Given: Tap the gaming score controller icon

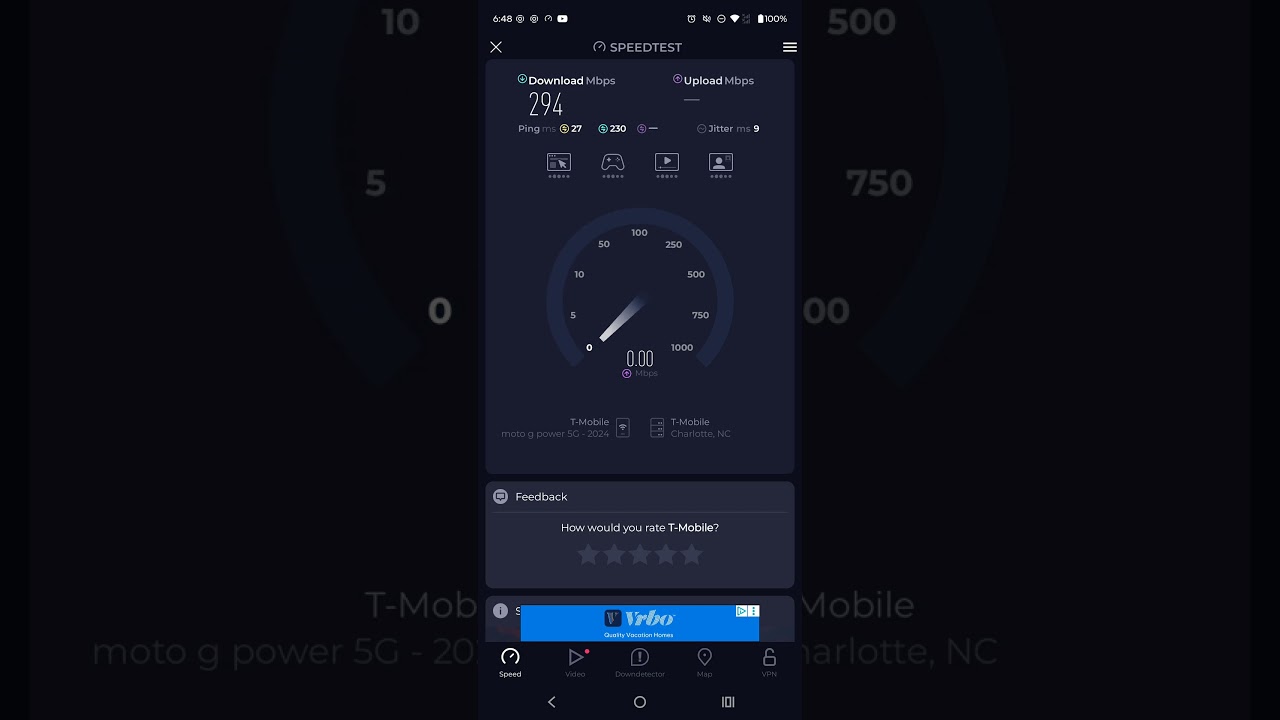Looking at the screenshot, I should [x=613, y=164].
